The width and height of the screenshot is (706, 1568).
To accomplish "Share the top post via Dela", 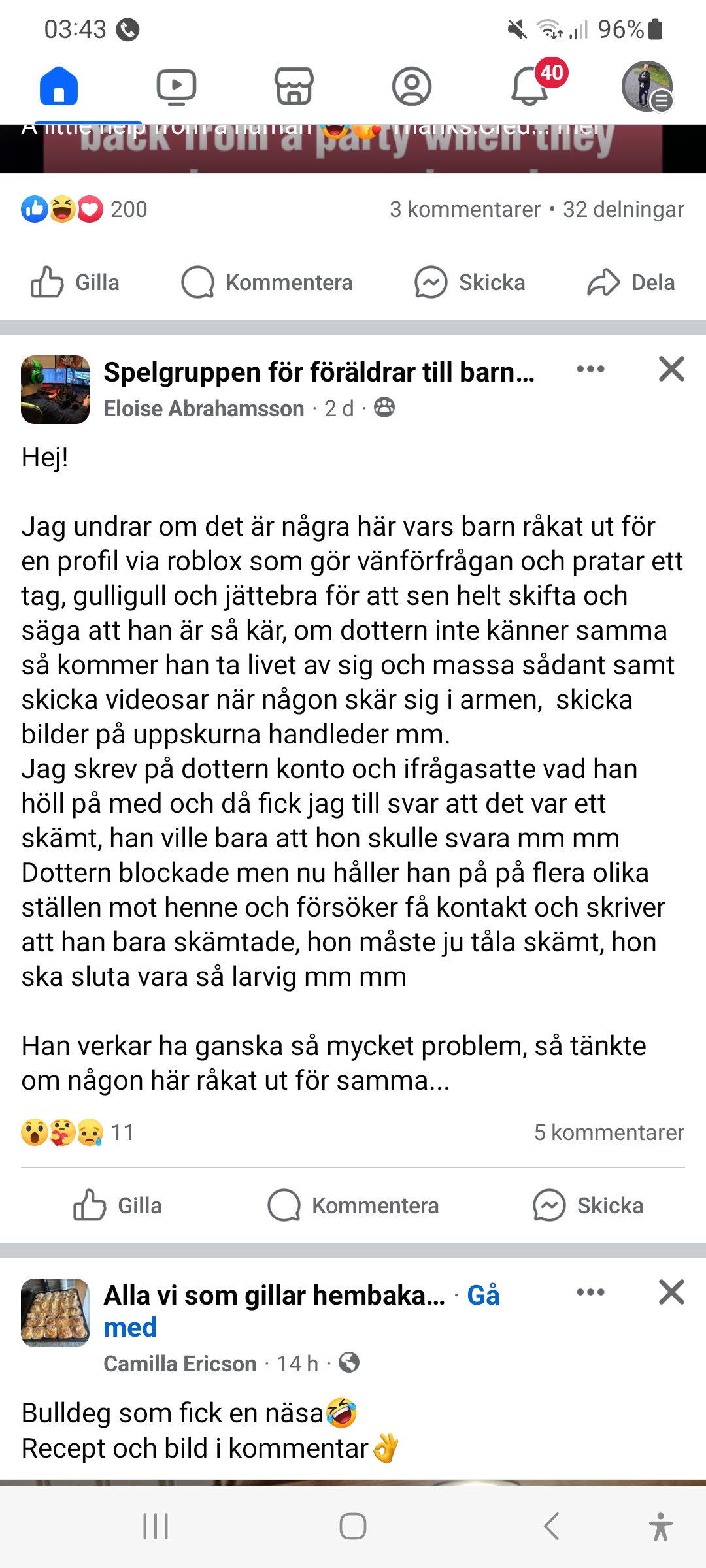I will point(631,282).
